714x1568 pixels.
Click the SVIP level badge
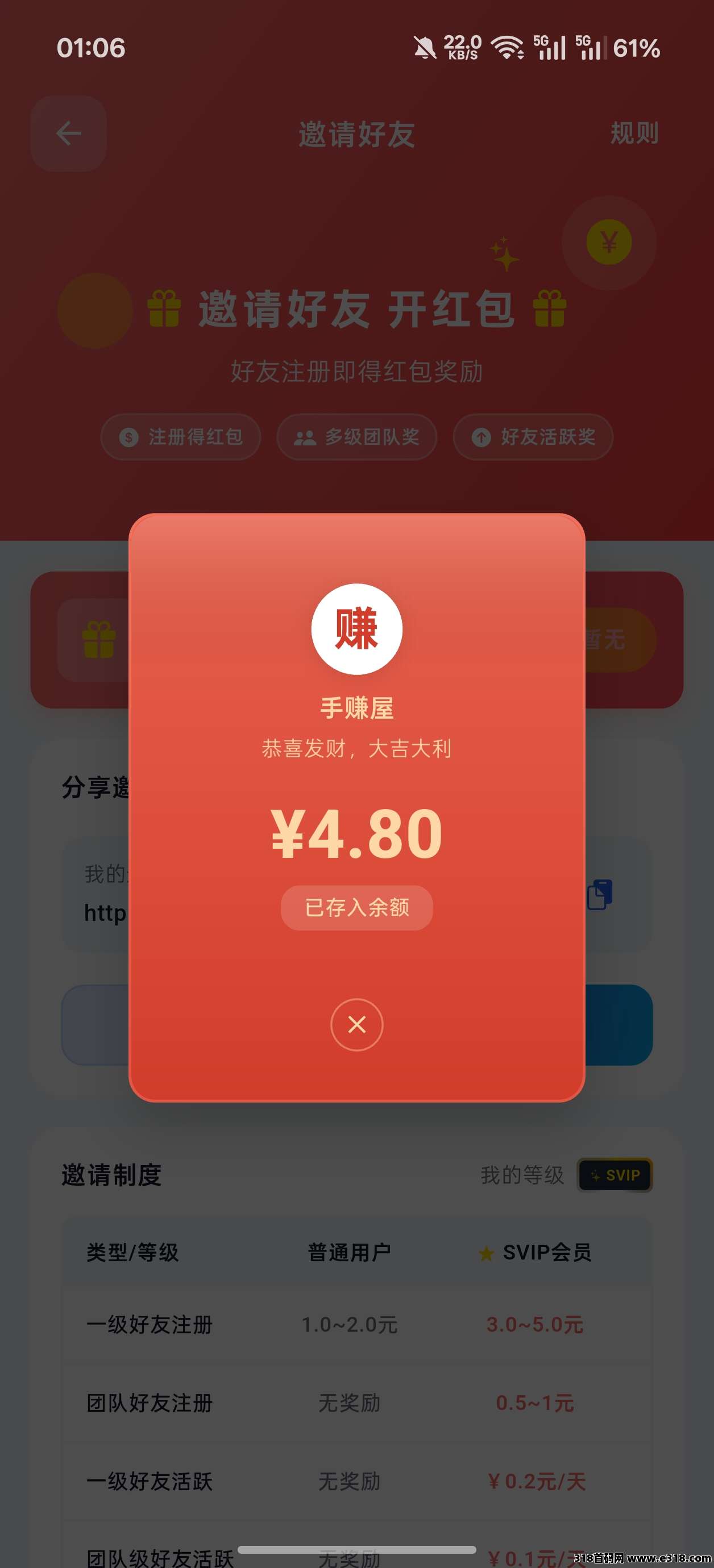pos(615,1175)
